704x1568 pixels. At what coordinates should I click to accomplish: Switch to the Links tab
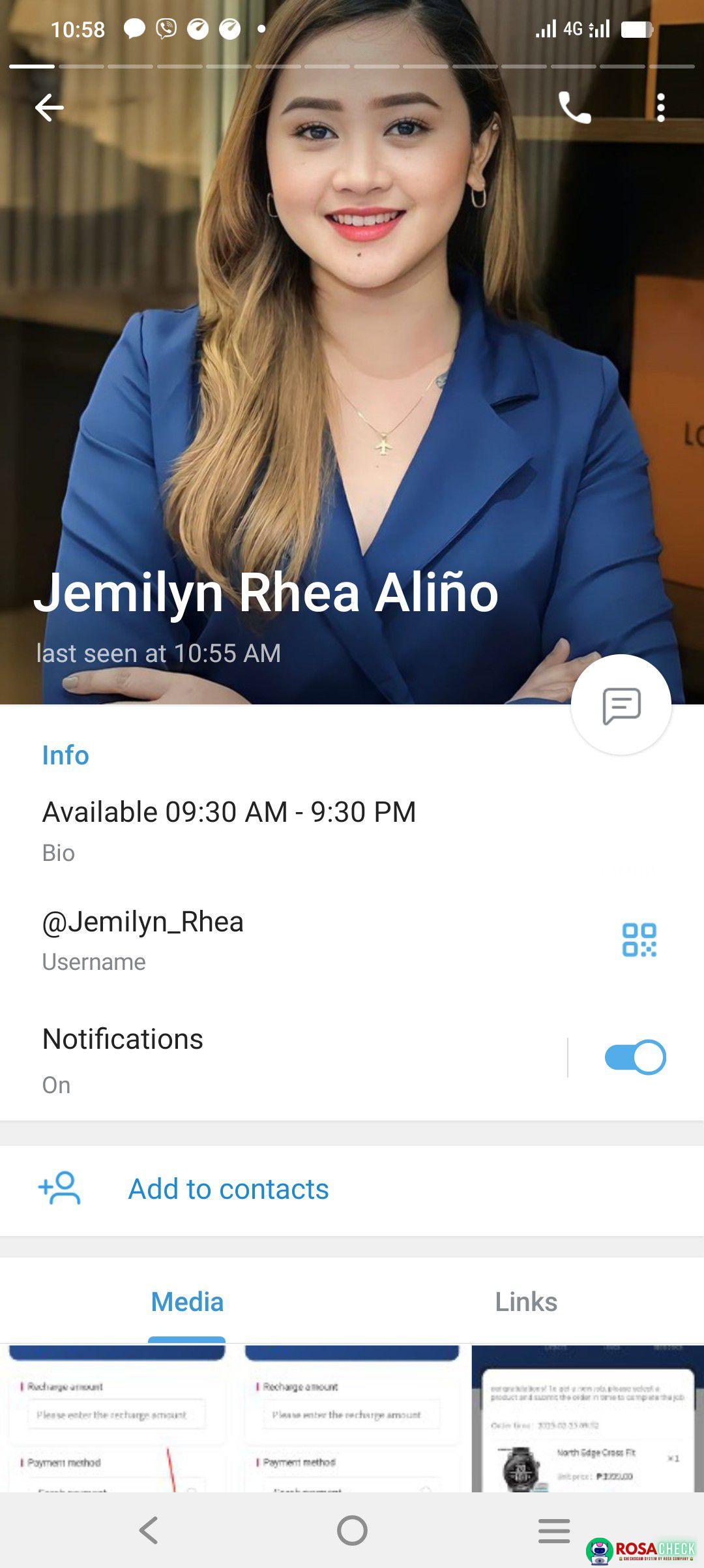[526, 1302]
